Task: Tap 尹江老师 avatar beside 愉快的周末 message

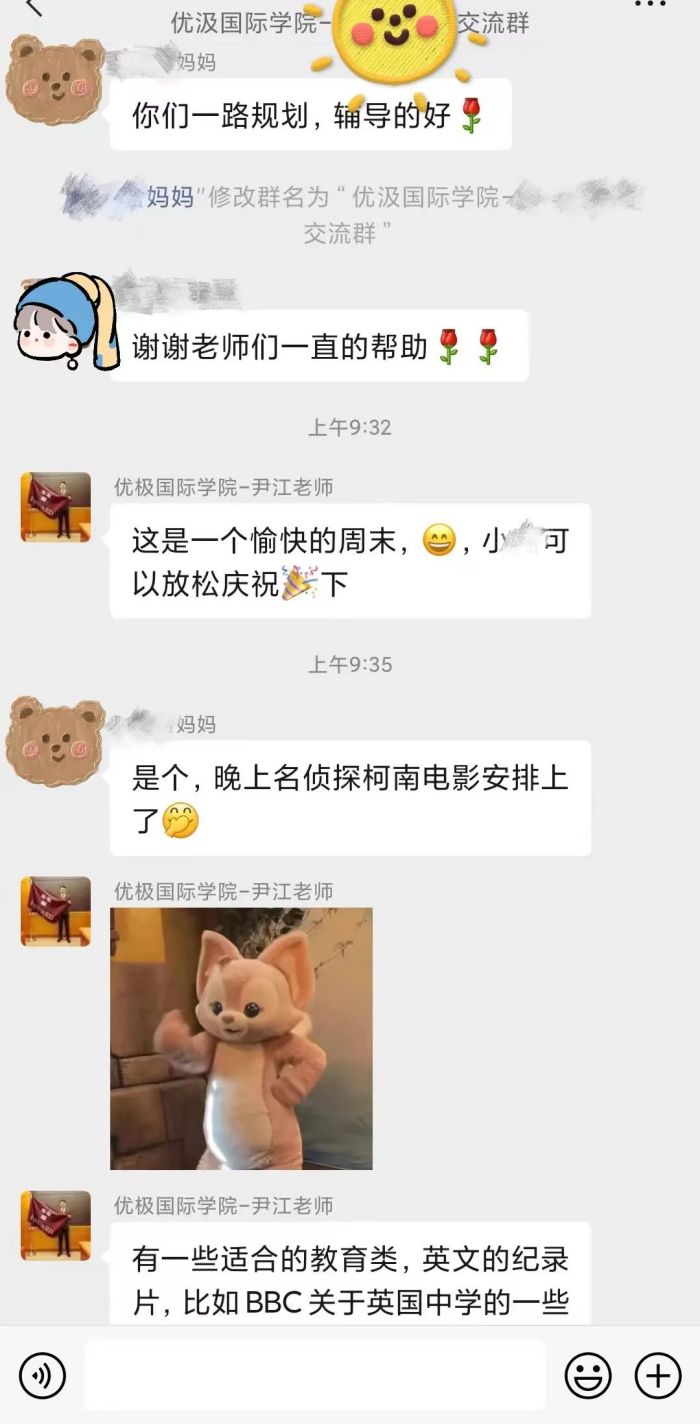Action: pos(55,508)
